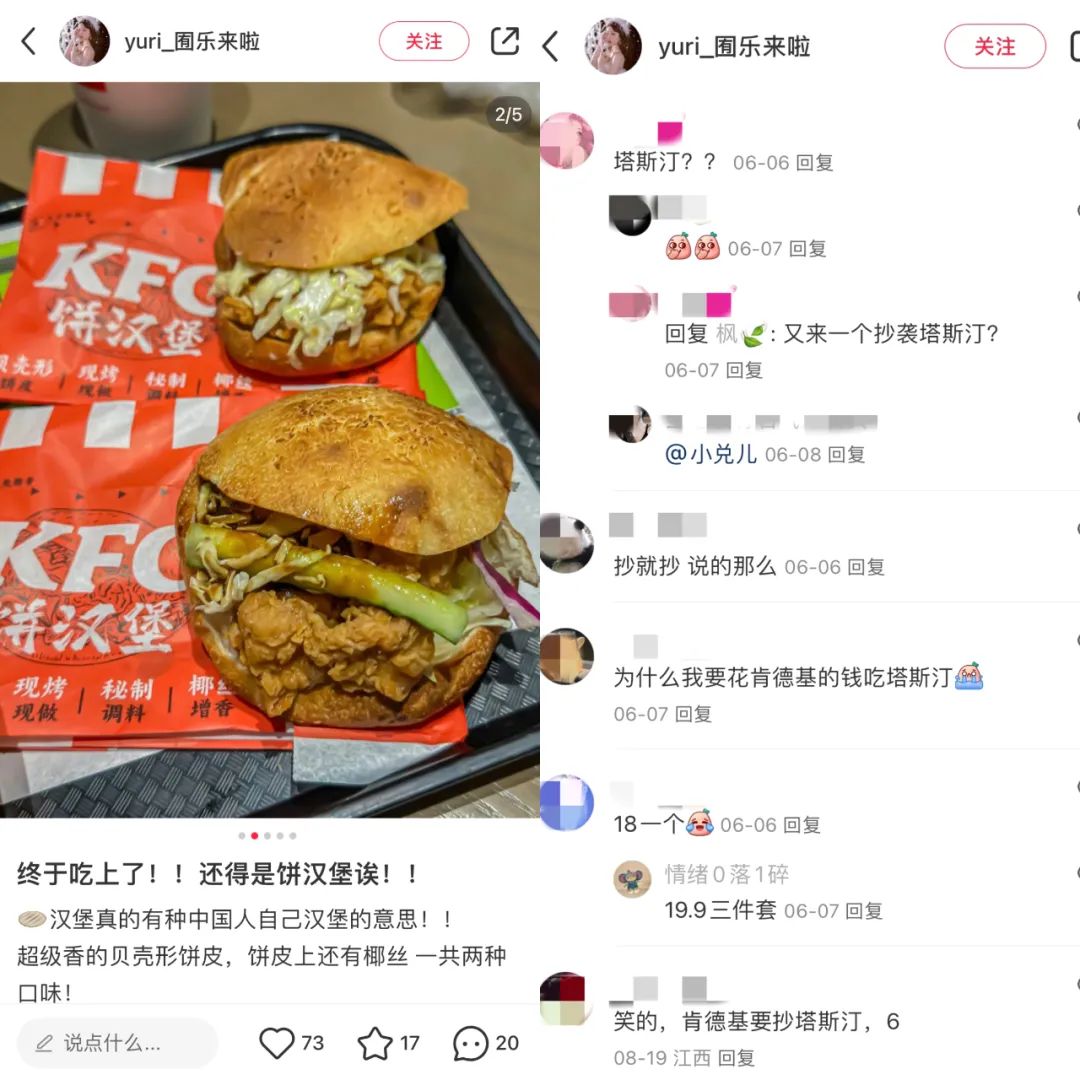Bookmark the post using the star icon
1080x1080 pixels.
375,1043
